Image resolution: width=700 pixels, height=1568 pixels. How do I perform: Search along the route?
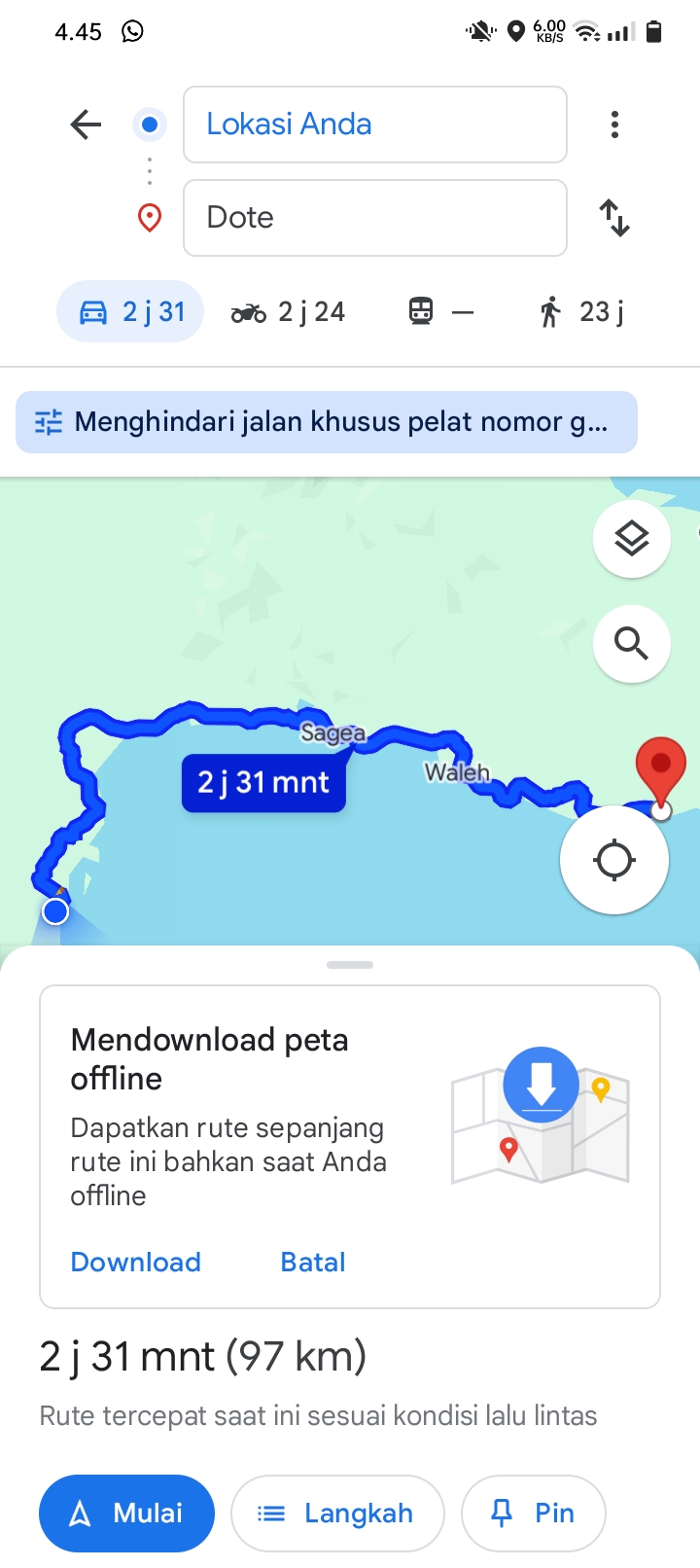(x=632, y=643)
